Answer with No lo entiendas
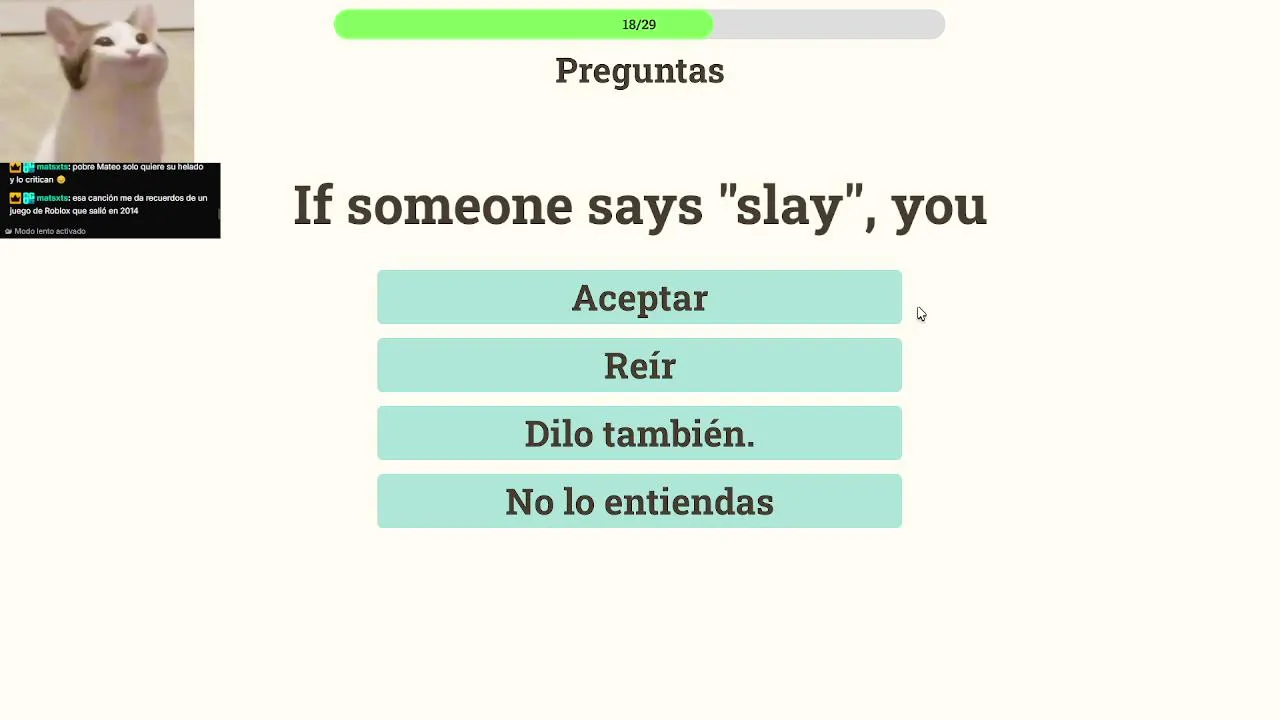Image resolution: width=1280 pixels, height=720 pixels. pyautogui.click(x=639, y=501)
